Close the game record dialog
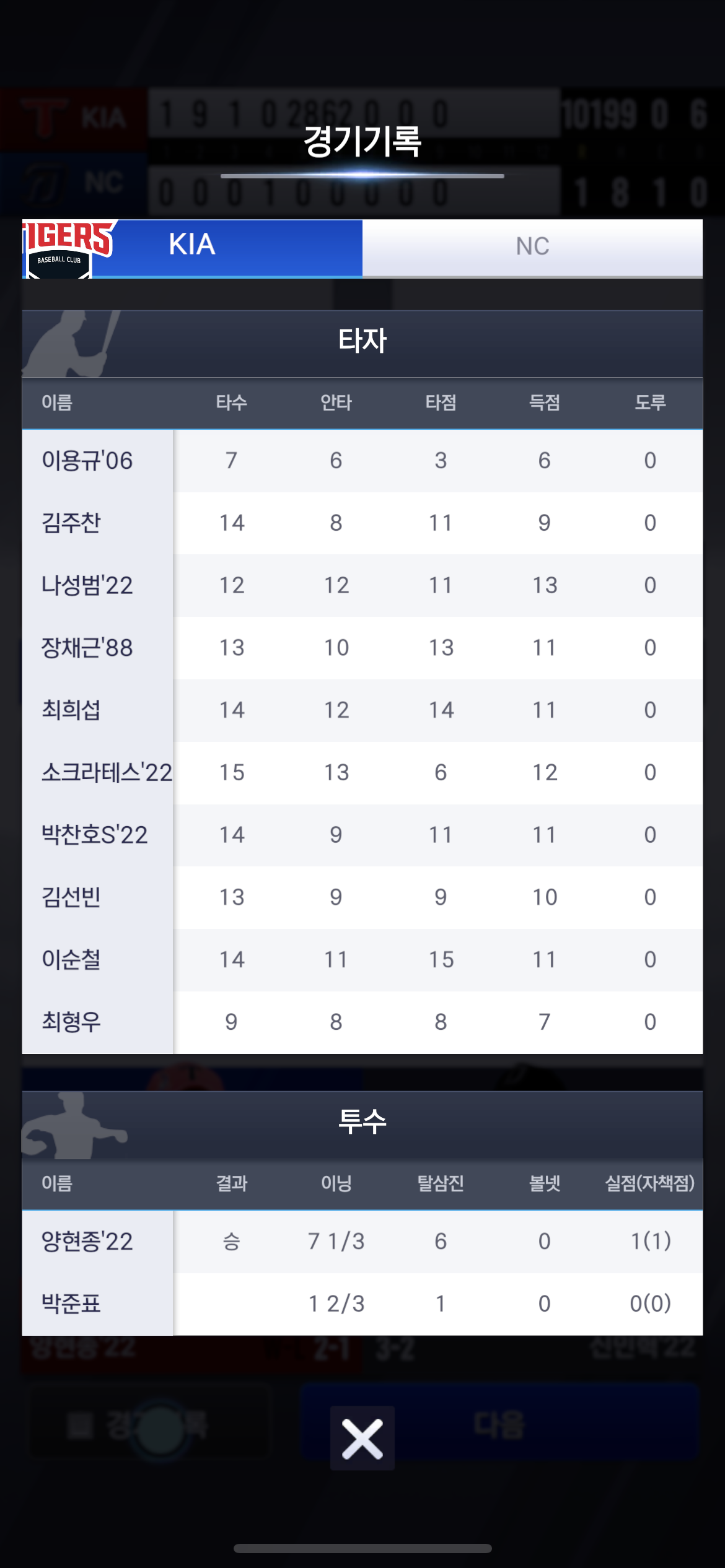725x1568 pixels. click(362, 1438)
